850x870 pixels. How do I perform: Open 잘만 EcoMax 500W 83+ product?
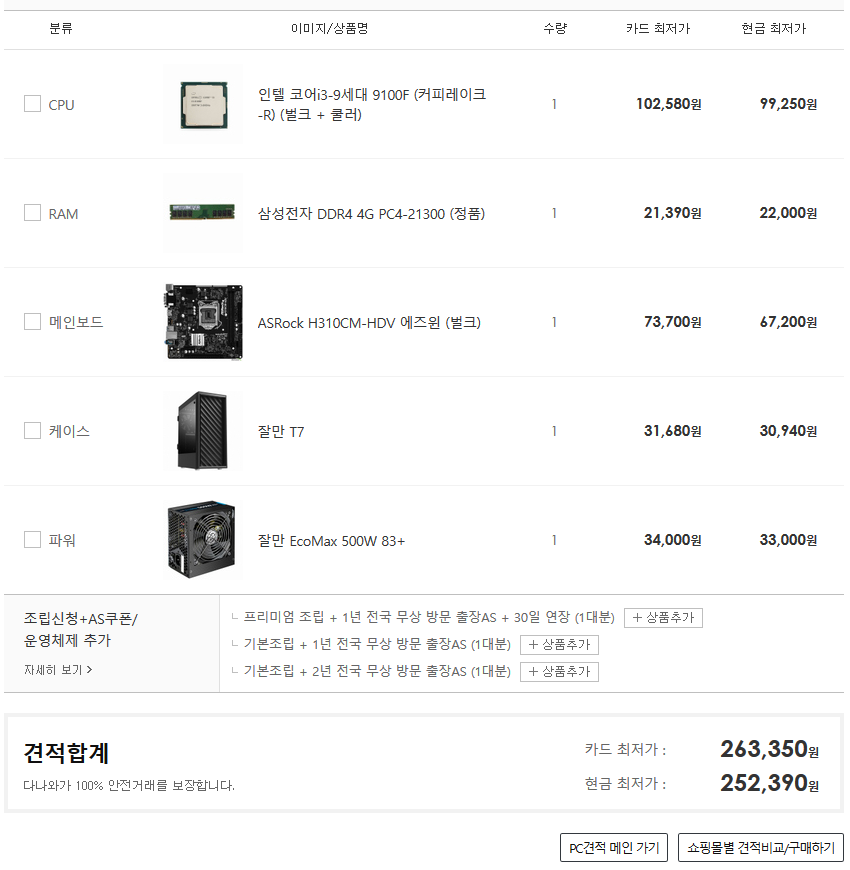(x=331, y=540)
